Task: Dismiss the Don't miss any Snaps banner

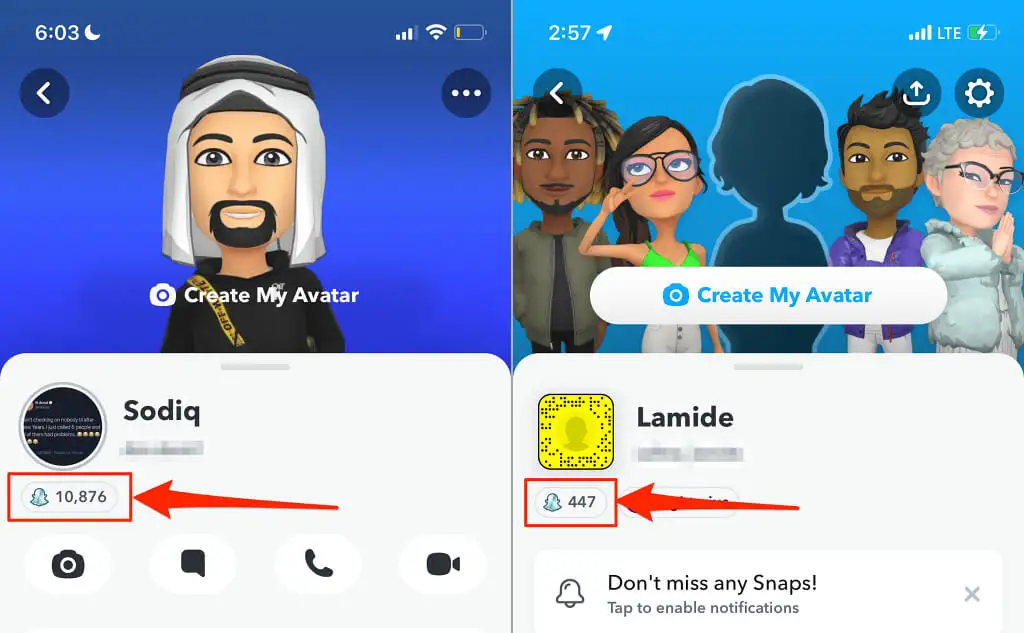Action: (971, 594)
